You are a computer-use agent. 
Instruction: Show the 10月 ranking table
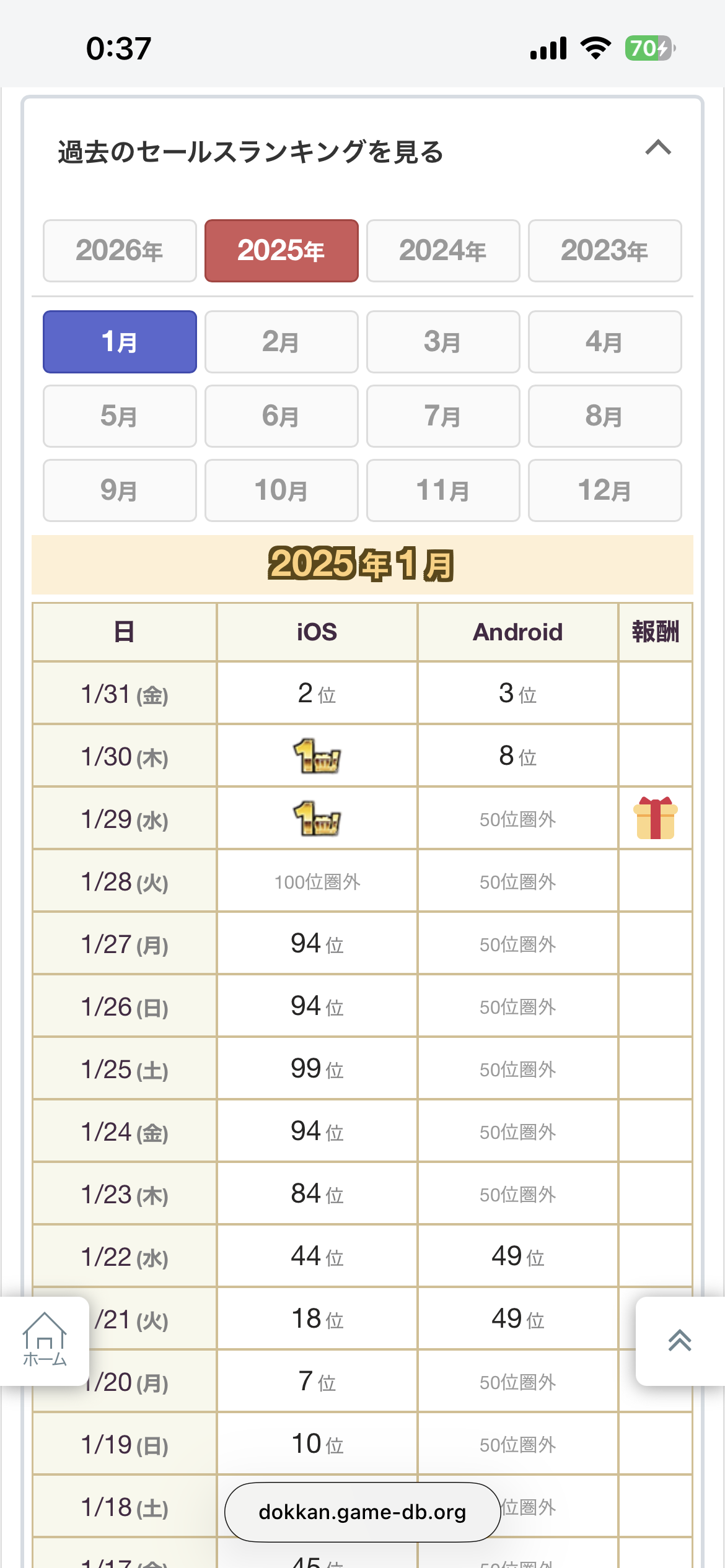pos(281,490)
